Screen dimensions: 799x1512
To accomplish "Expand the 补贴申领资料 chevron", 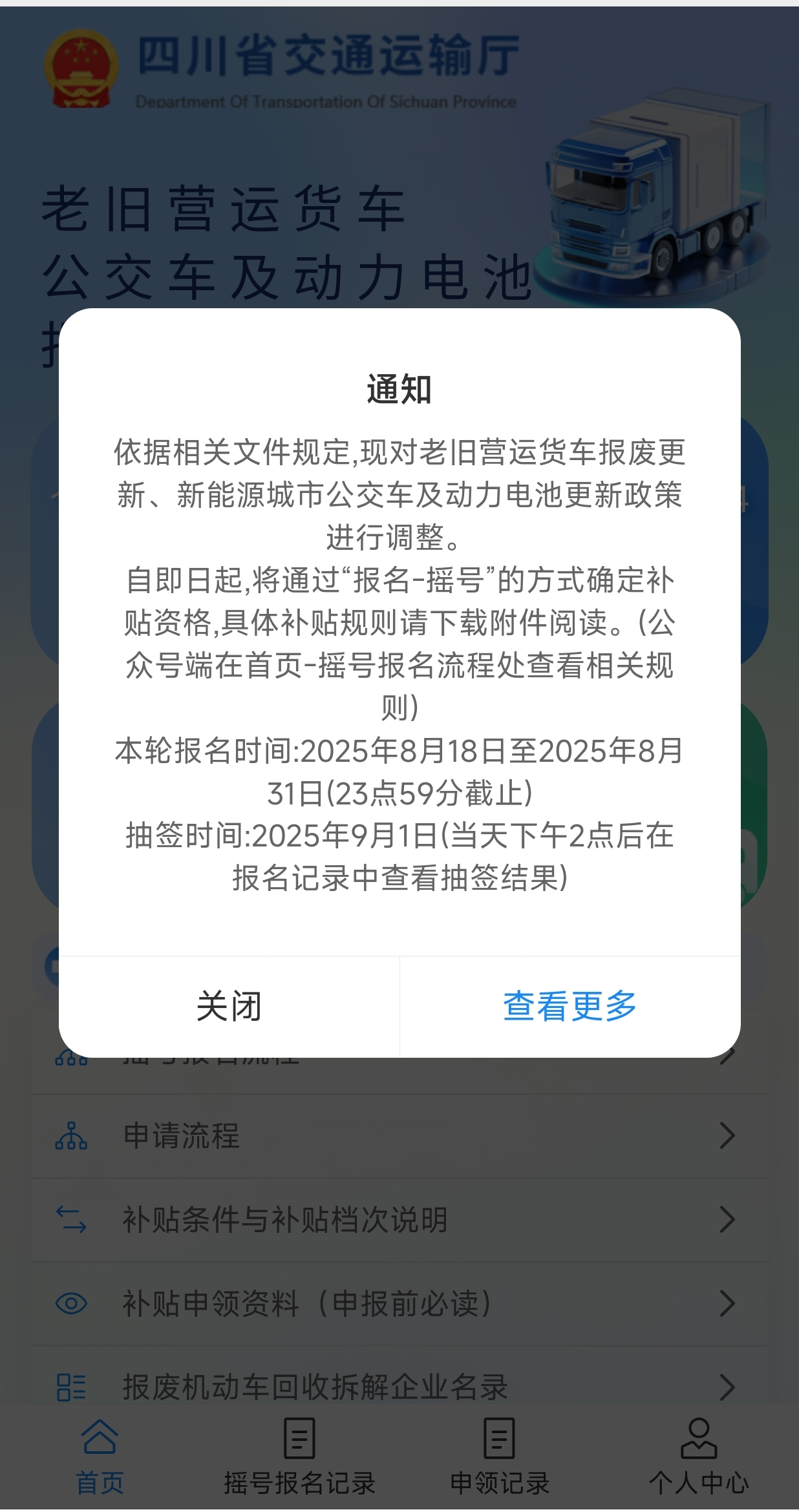I will [727, 1304].
